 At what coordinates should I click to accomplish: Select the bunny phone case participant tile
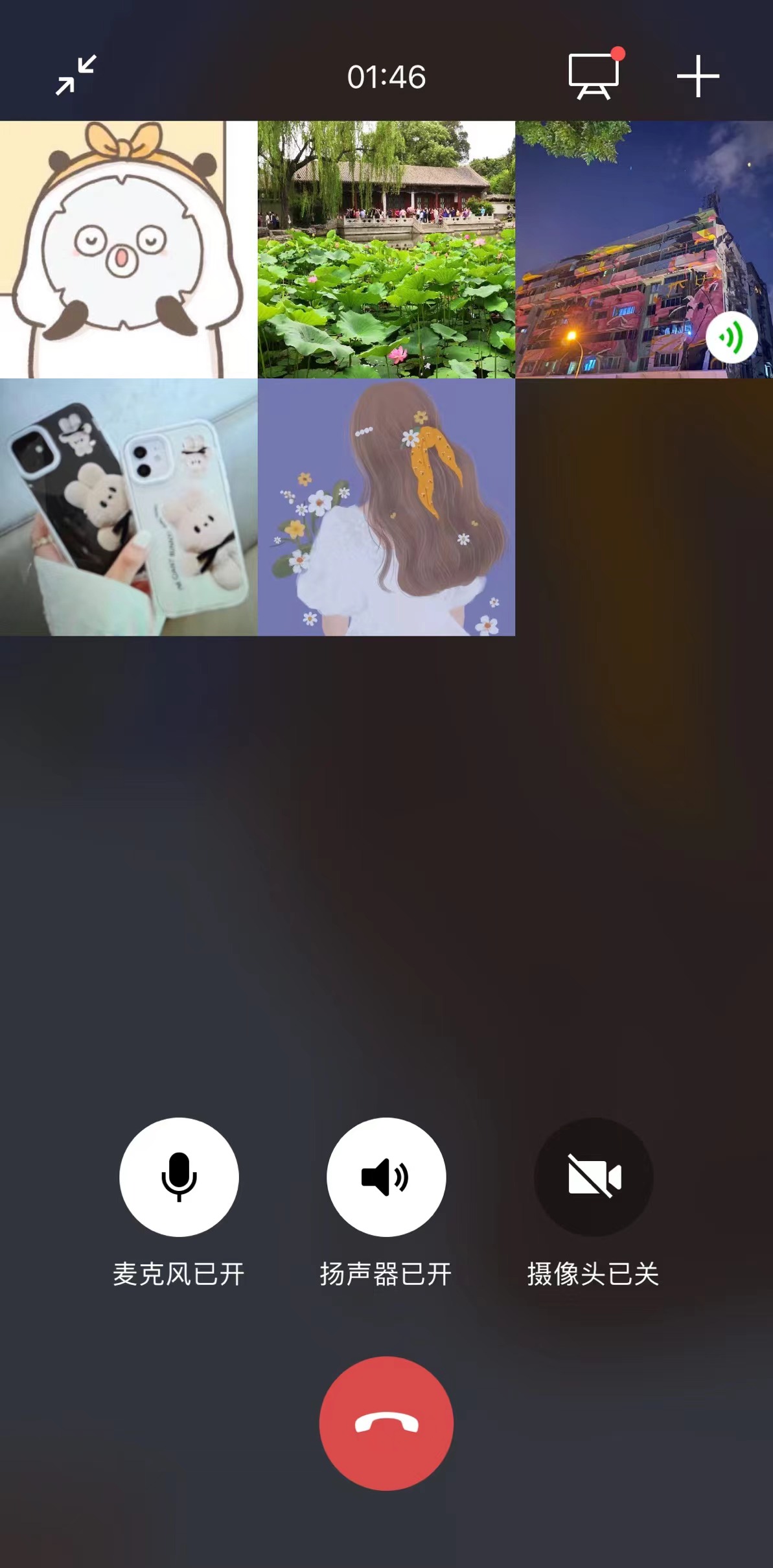128,507
